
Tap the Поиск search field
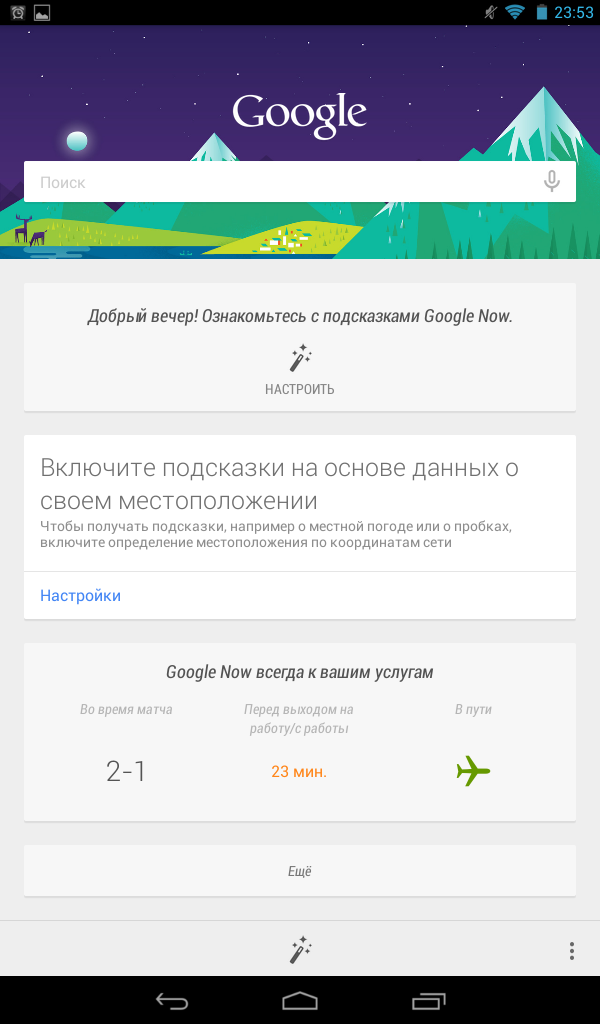coord(280,182)
